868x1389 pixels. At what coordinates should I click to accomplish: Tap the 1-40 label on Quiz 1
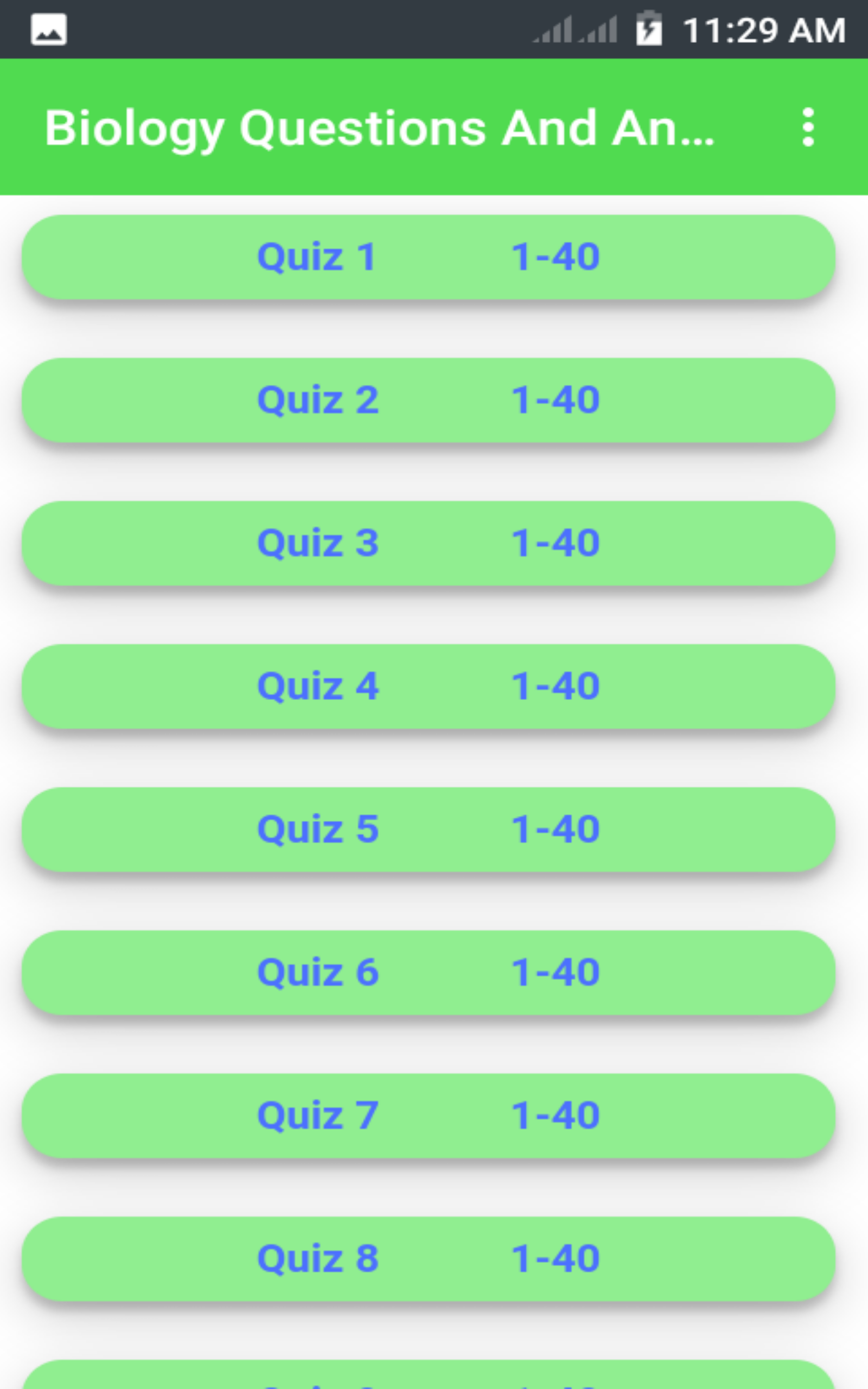pyautogui.click(x=556, y=257)
